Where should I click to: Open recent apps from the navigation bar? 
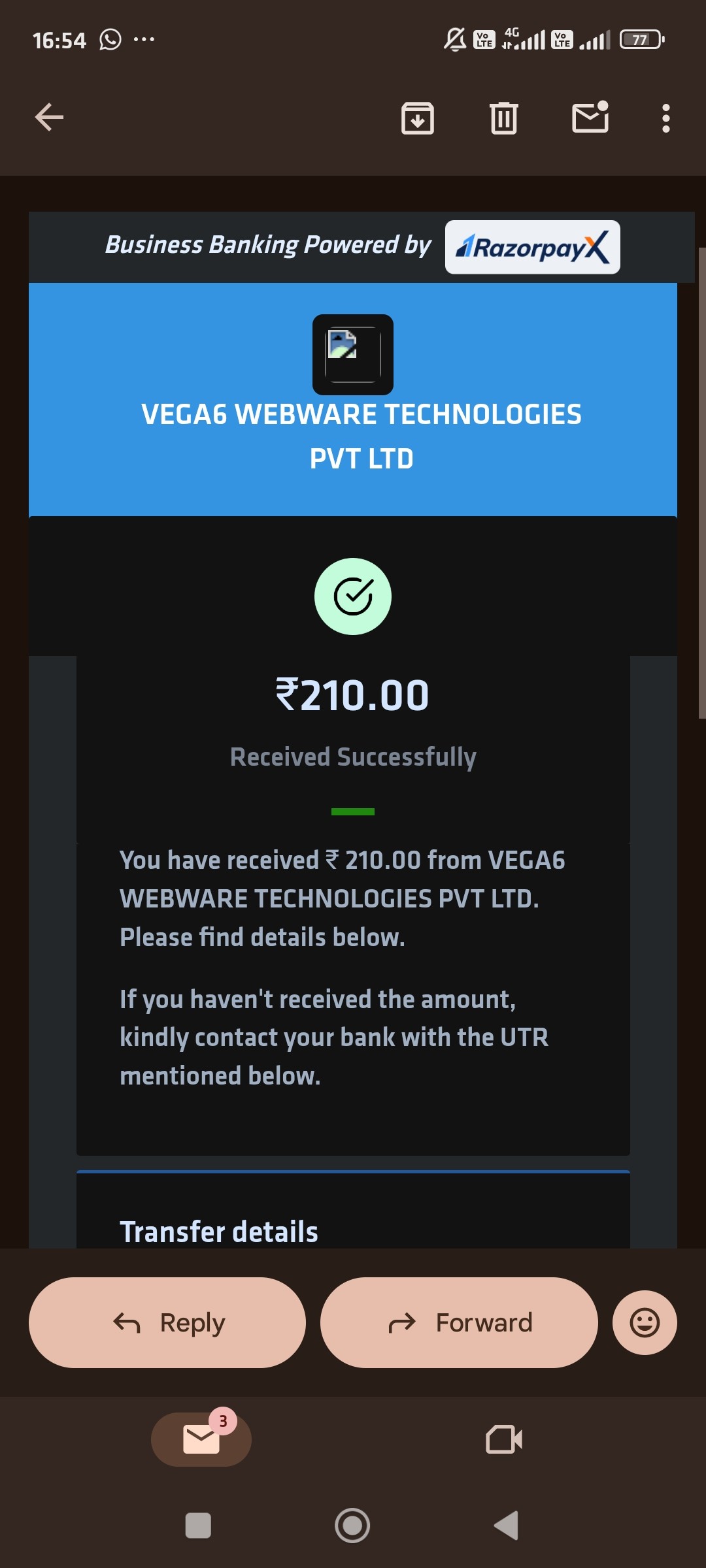[x=198, y=1526]
